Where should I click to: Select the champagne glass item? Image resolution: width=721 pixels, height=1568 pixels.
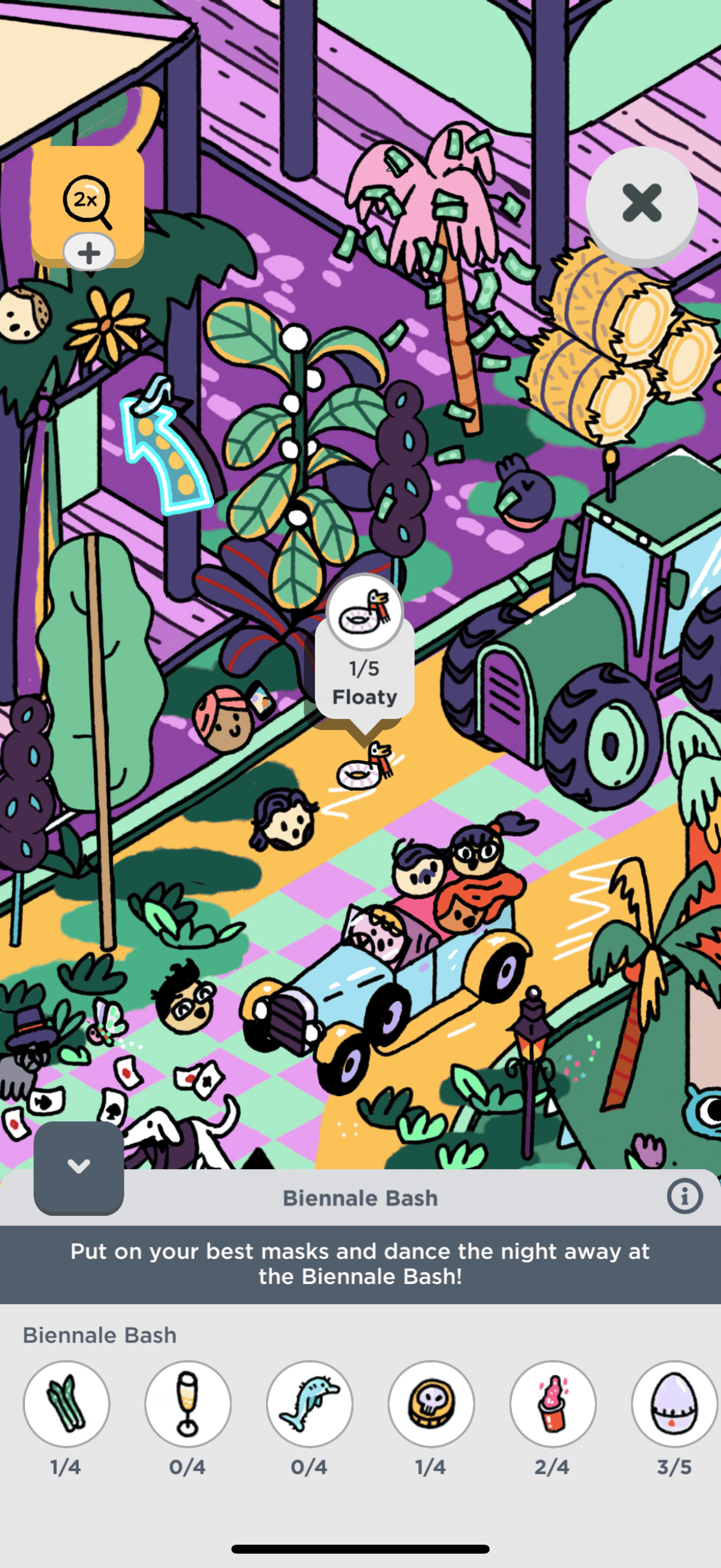(187, 1404)
